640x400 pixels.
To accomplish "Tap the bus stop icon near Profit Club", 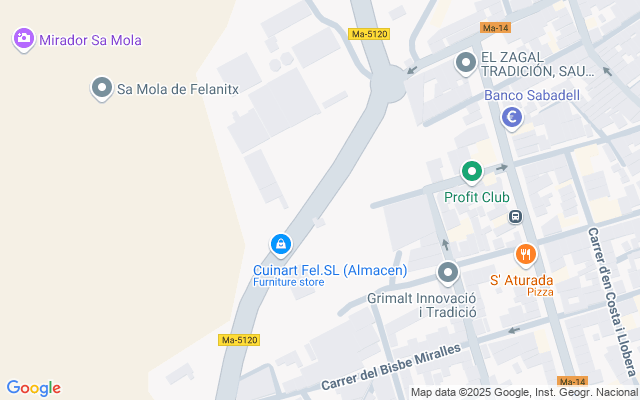I will pyautogui.click(x=516, y=216).
